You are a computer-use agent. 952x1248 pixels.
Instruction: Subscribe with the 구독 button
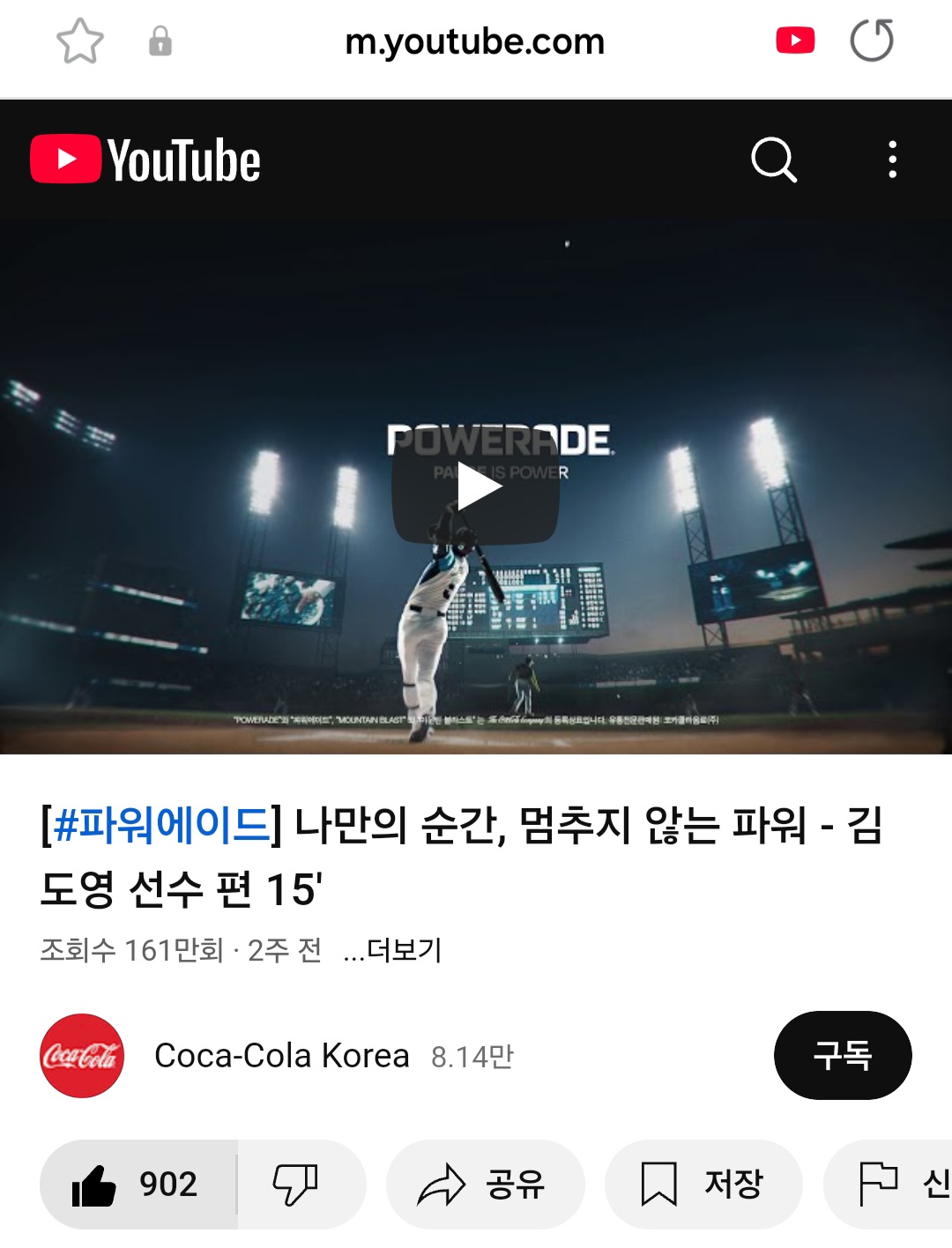(842, 1055)
